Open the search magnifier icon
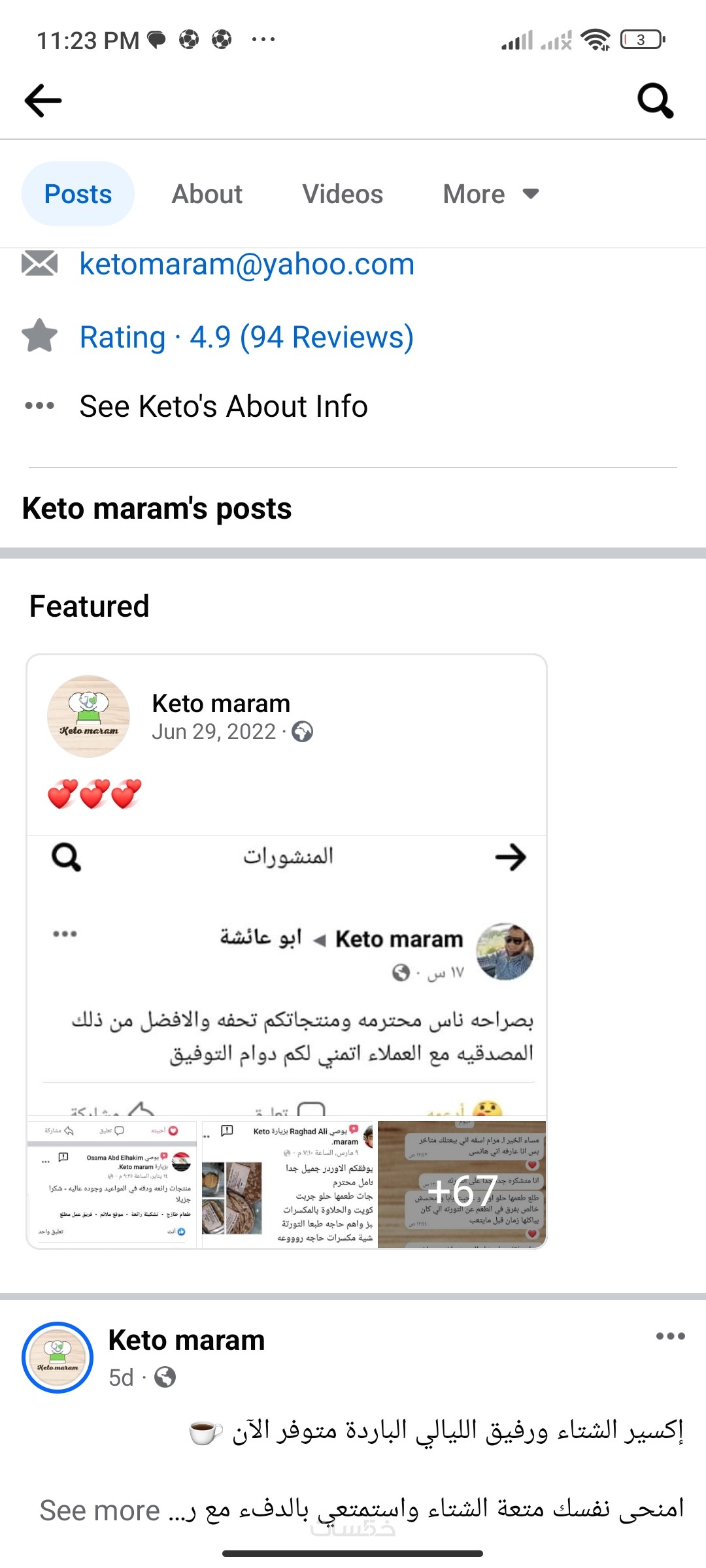This screenshot has width=706, height=1568. (655, 101)
